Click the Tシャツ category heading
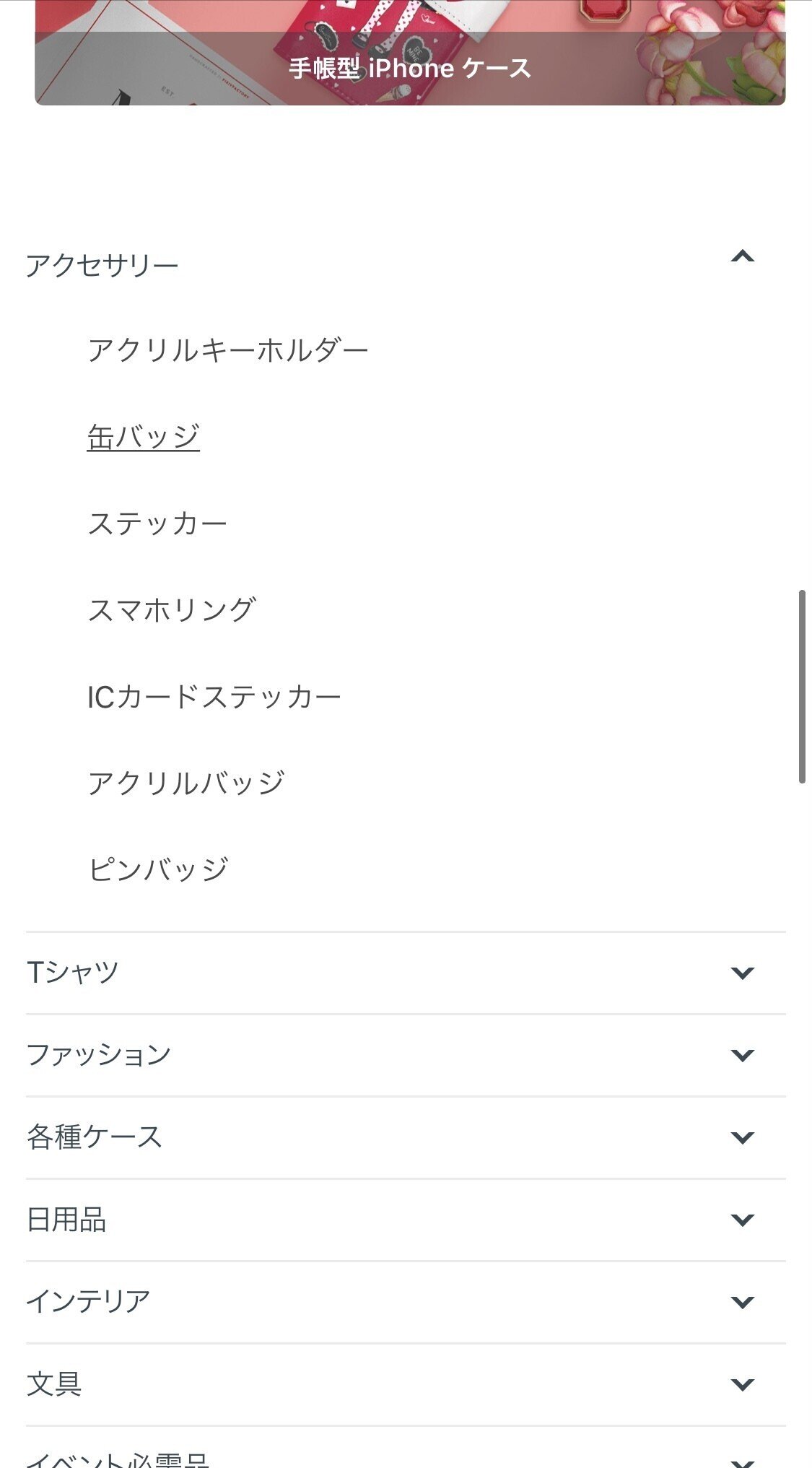This screenshot has height=1468, width=812. 73,973
